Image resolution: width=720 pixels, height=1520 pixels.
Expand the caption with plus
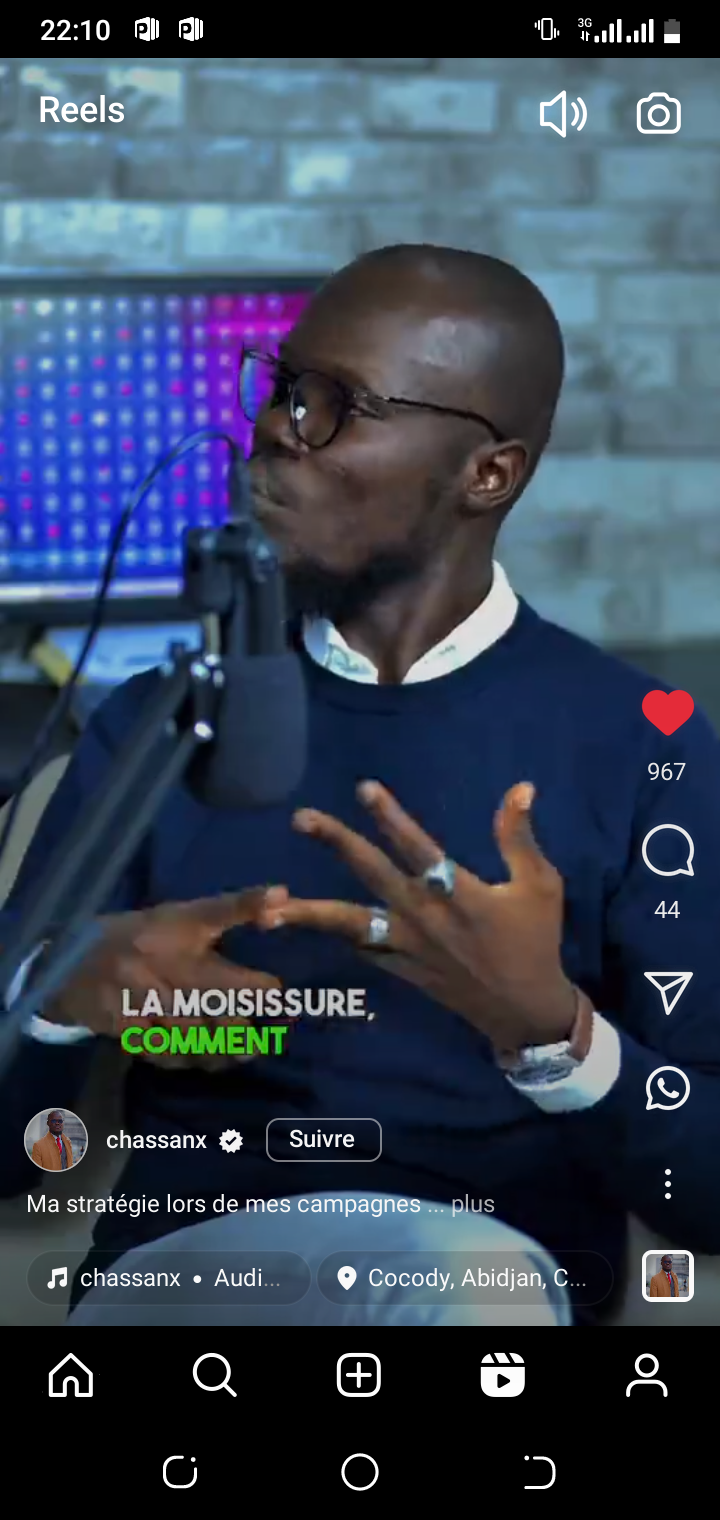tap(472, 1204)
